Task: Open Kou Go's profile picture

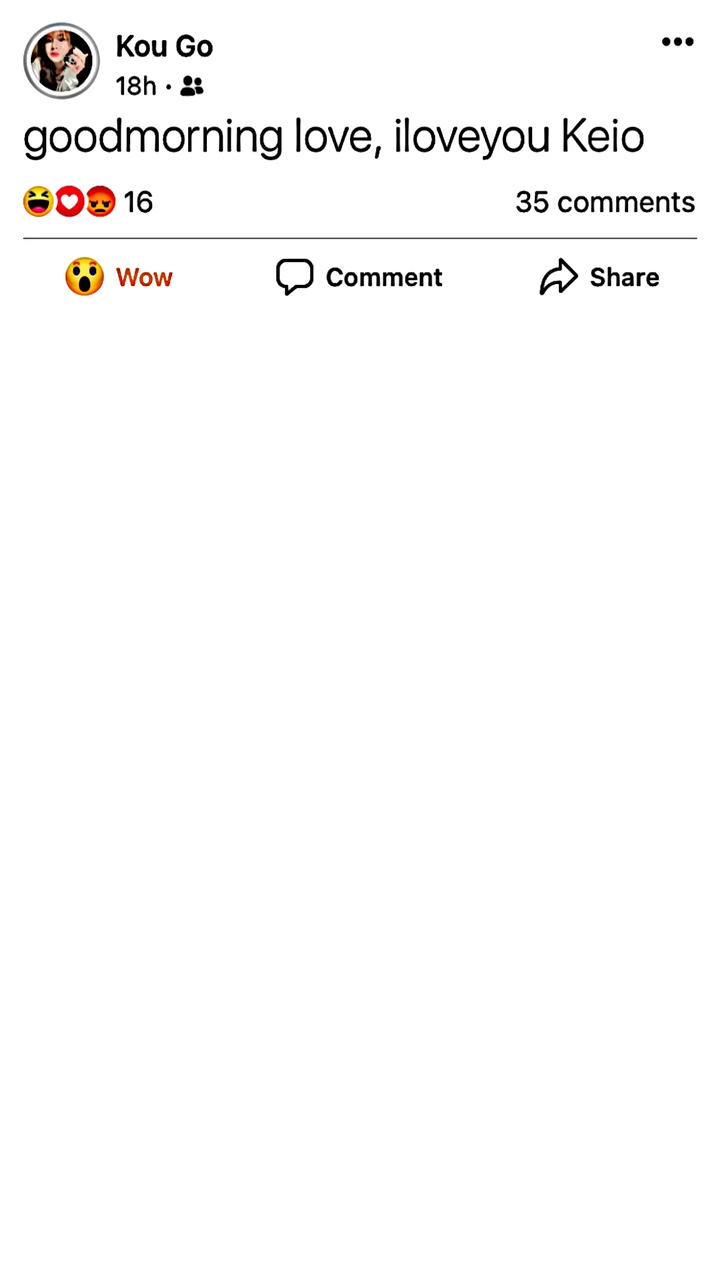Action: pyautogui.click(x=62, y=61)
